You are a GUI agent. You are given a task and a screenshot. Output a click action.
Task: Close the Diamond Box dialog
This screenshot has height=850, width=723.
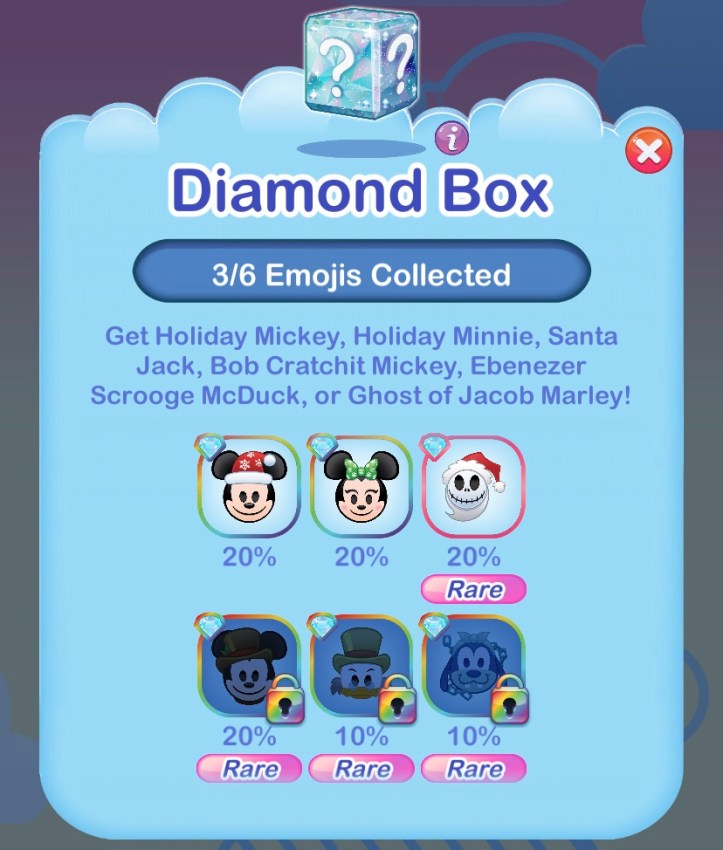(x=649, y=152)
